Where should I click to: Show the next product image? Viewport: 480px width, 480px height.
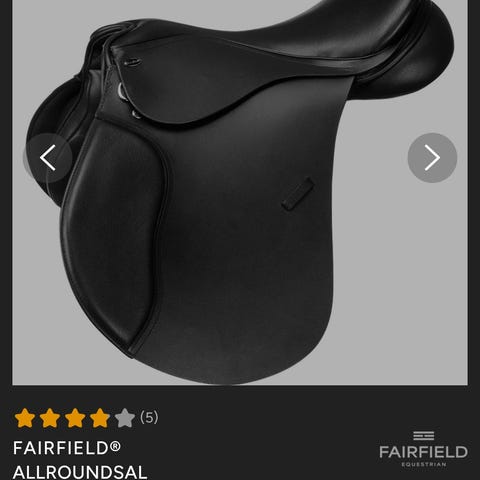tap(432, 158)
